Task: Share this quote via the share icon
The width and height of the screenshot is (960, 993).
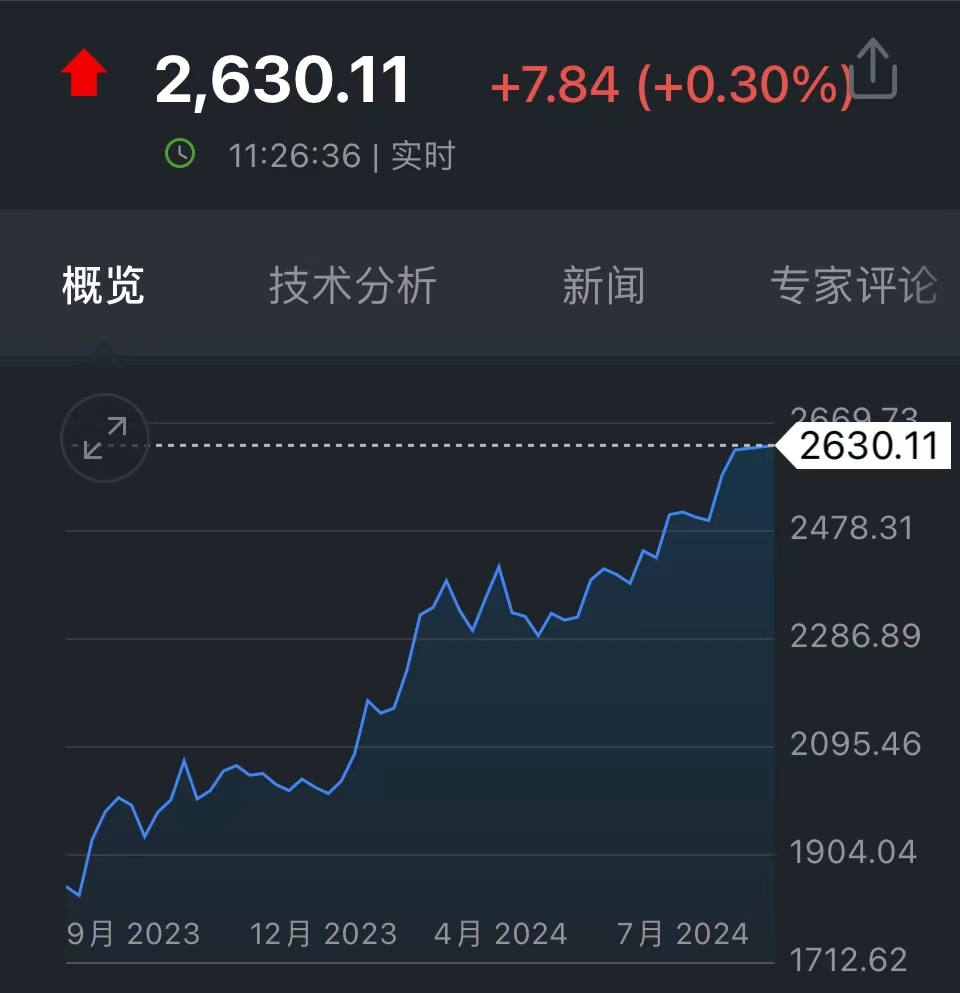Action: coord(875,68)
